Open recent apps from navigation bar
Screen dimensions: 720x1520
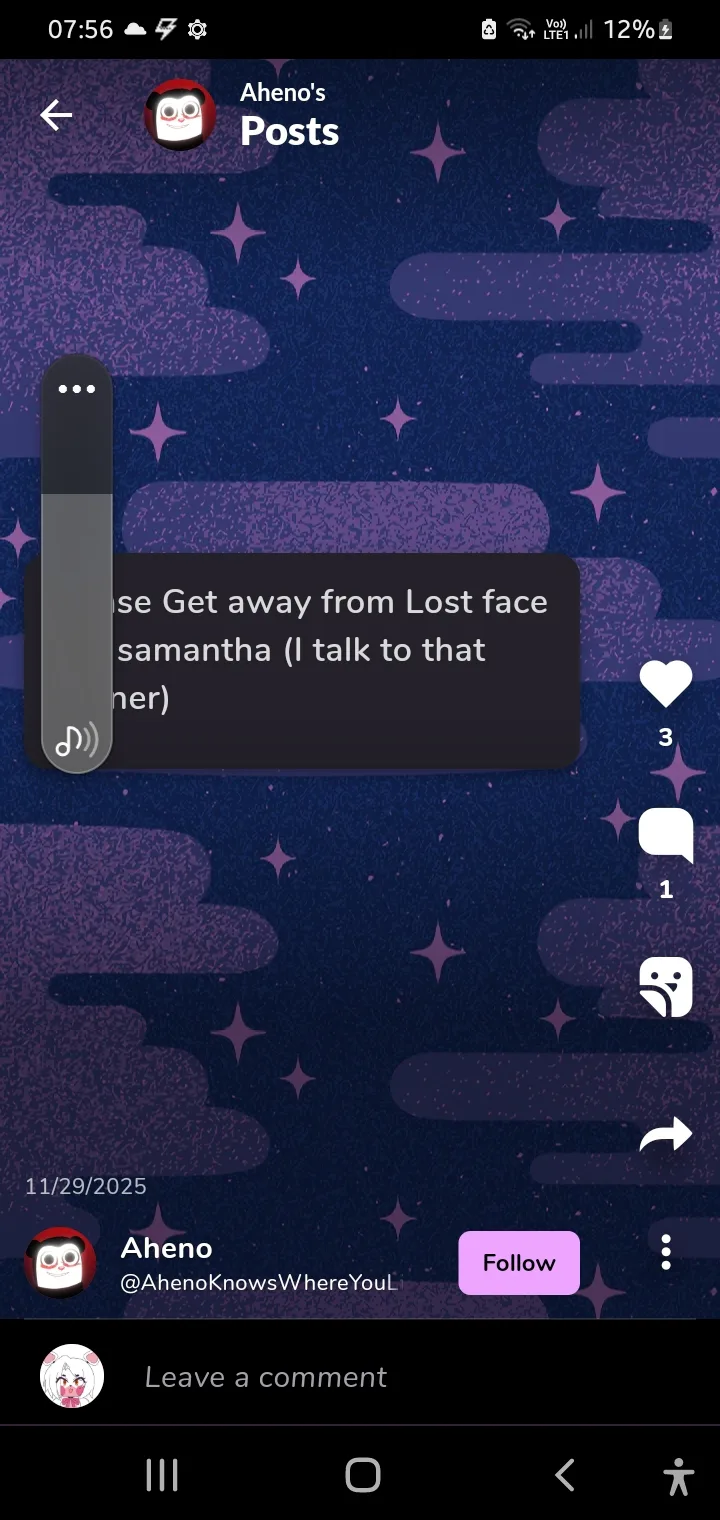coord(162,1475)
